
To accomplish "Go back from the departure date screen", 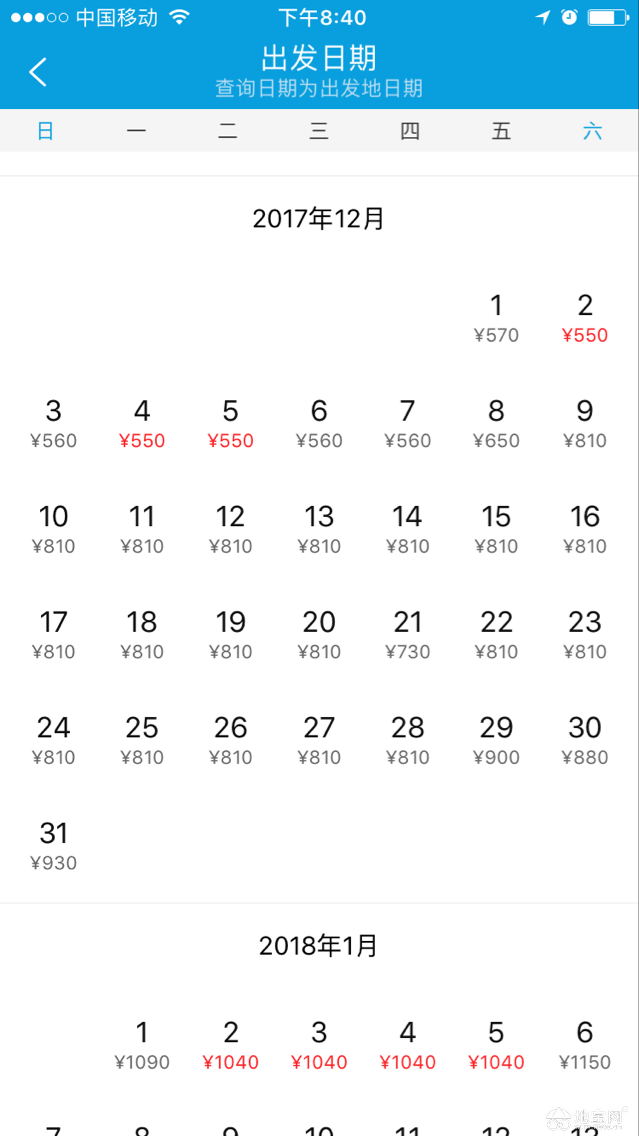I will click(x=38, y=72).
